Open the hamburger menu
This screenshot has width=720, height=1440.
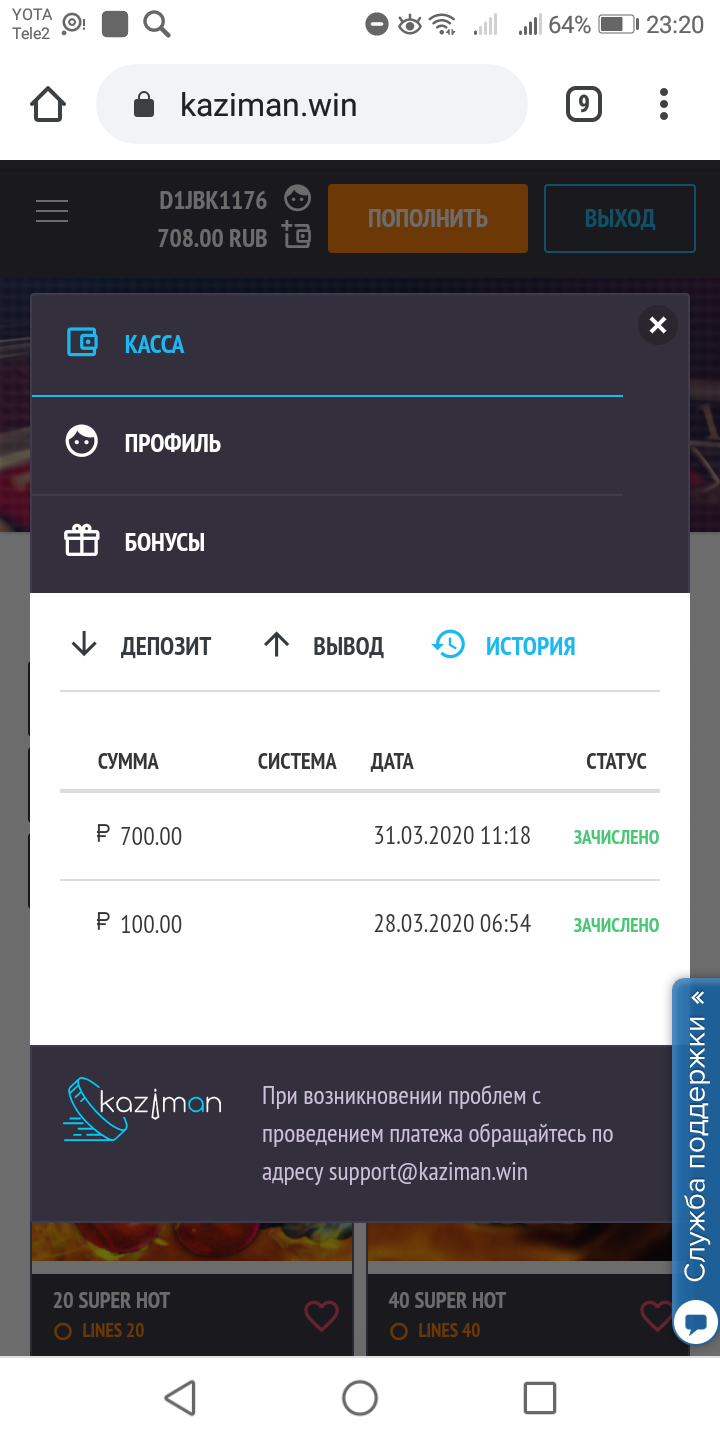52,211
